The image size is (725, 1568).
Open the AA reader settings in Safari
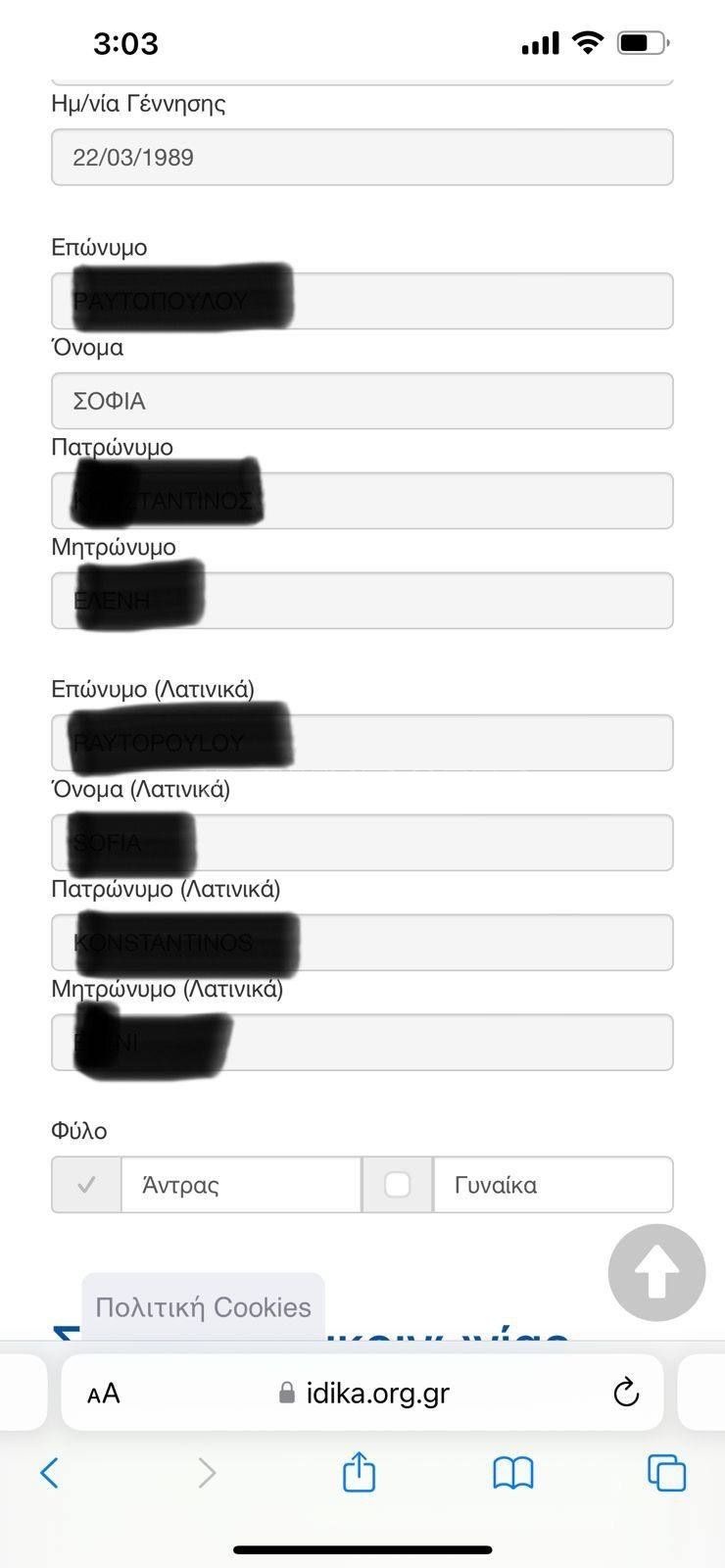(x=104, y=1393)
